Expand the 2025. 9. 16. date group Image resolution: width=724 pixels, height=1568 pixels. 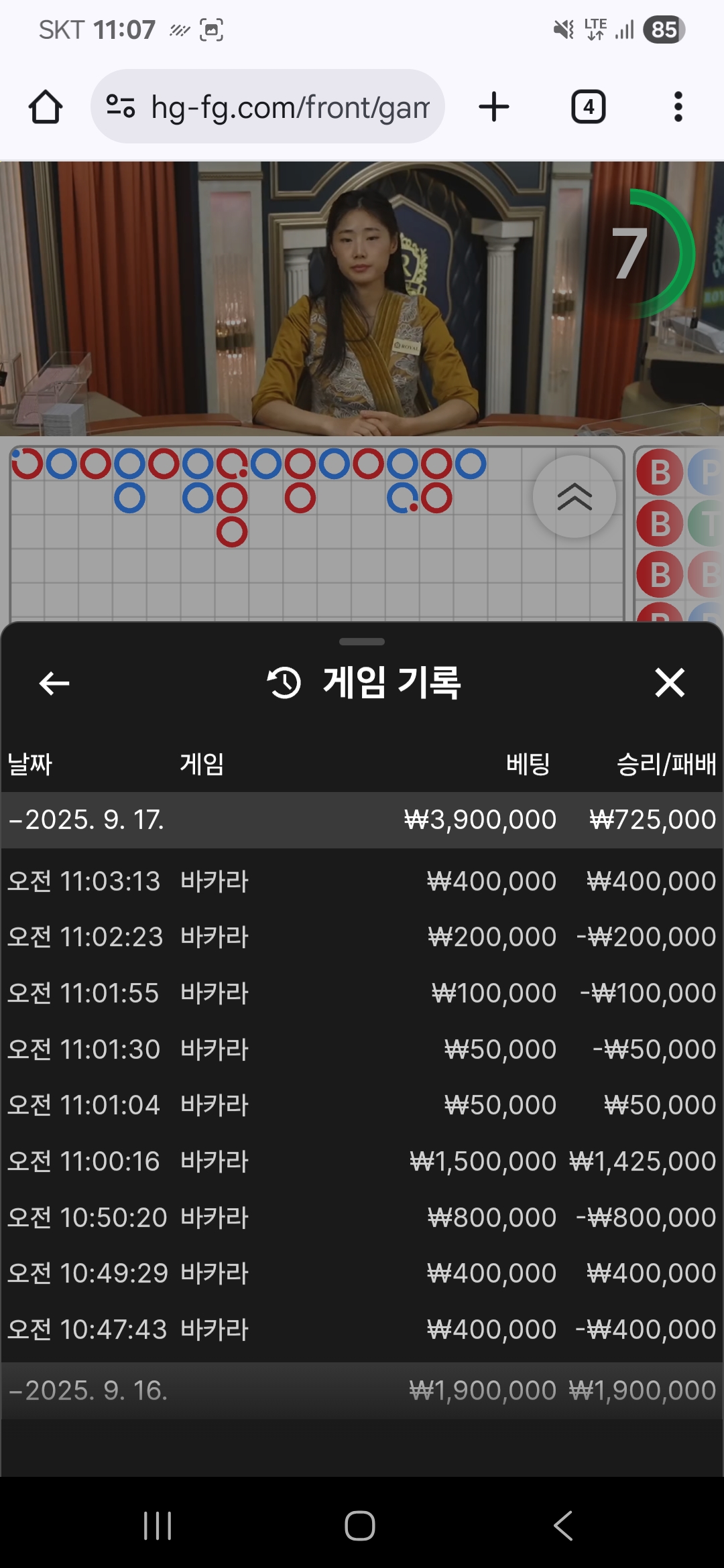tap(362, 1391)
